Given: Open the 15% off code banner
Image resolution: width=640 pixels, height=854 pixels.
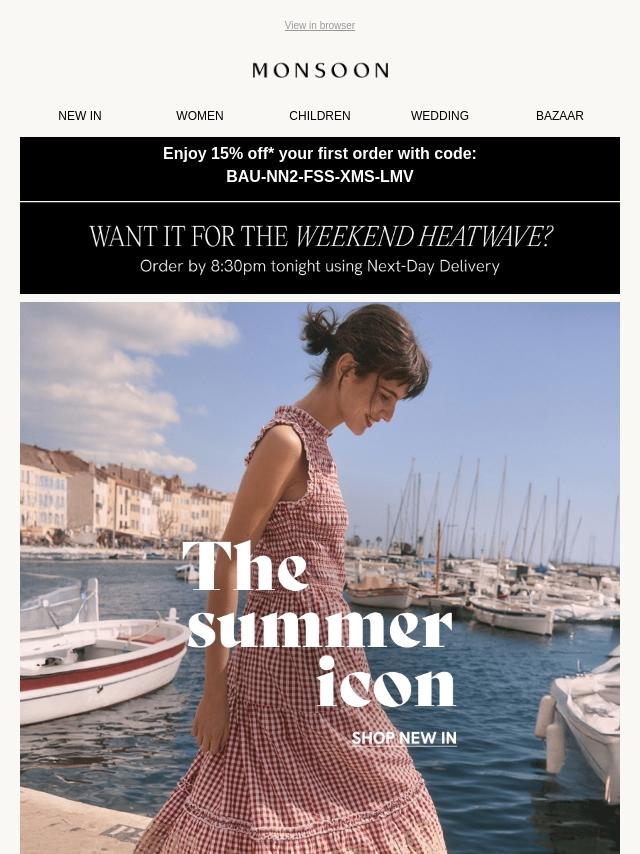Looking at the screenshot, I should click(x=320, y=166).
